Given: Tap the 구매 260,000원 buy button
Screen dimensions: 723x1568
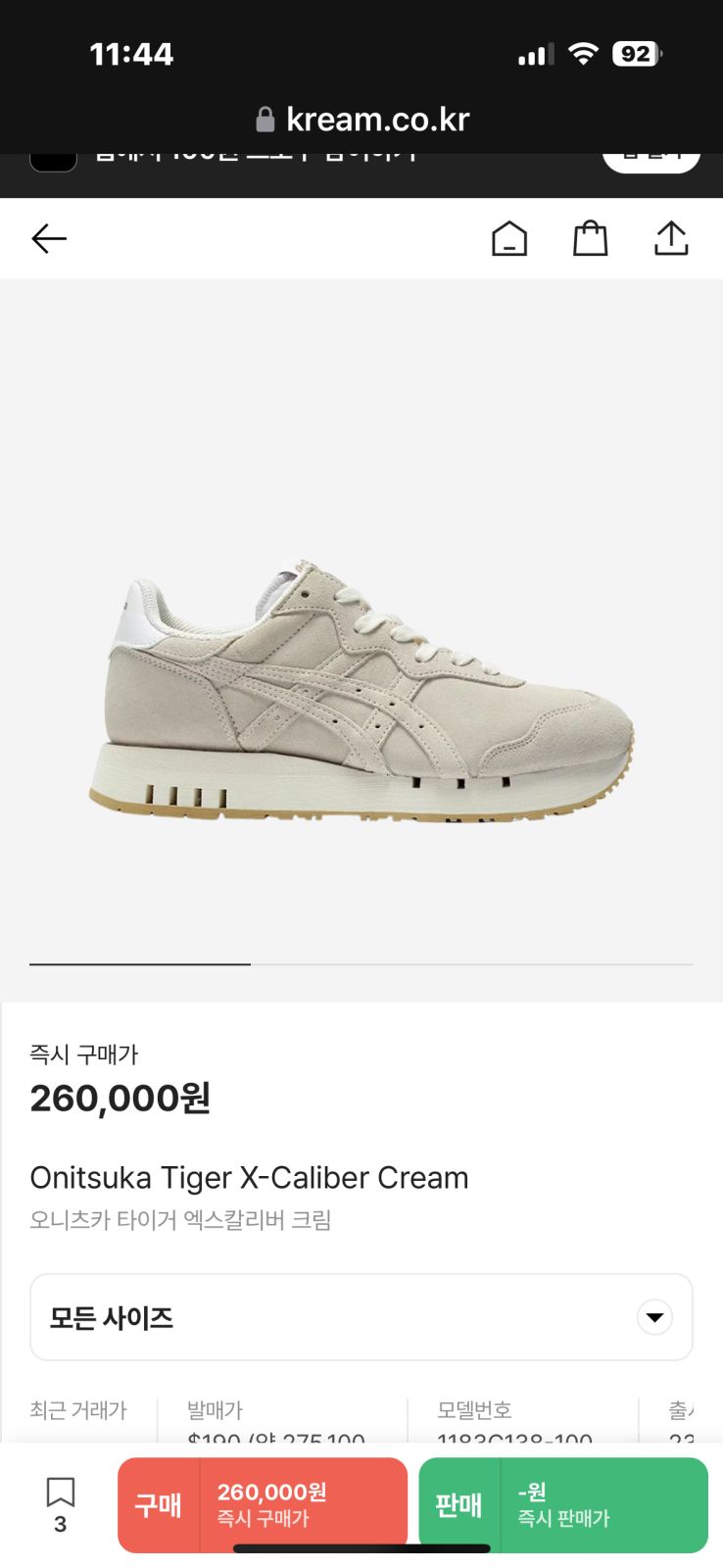Looking at the screenshot, I should [x=263, y=1504].
